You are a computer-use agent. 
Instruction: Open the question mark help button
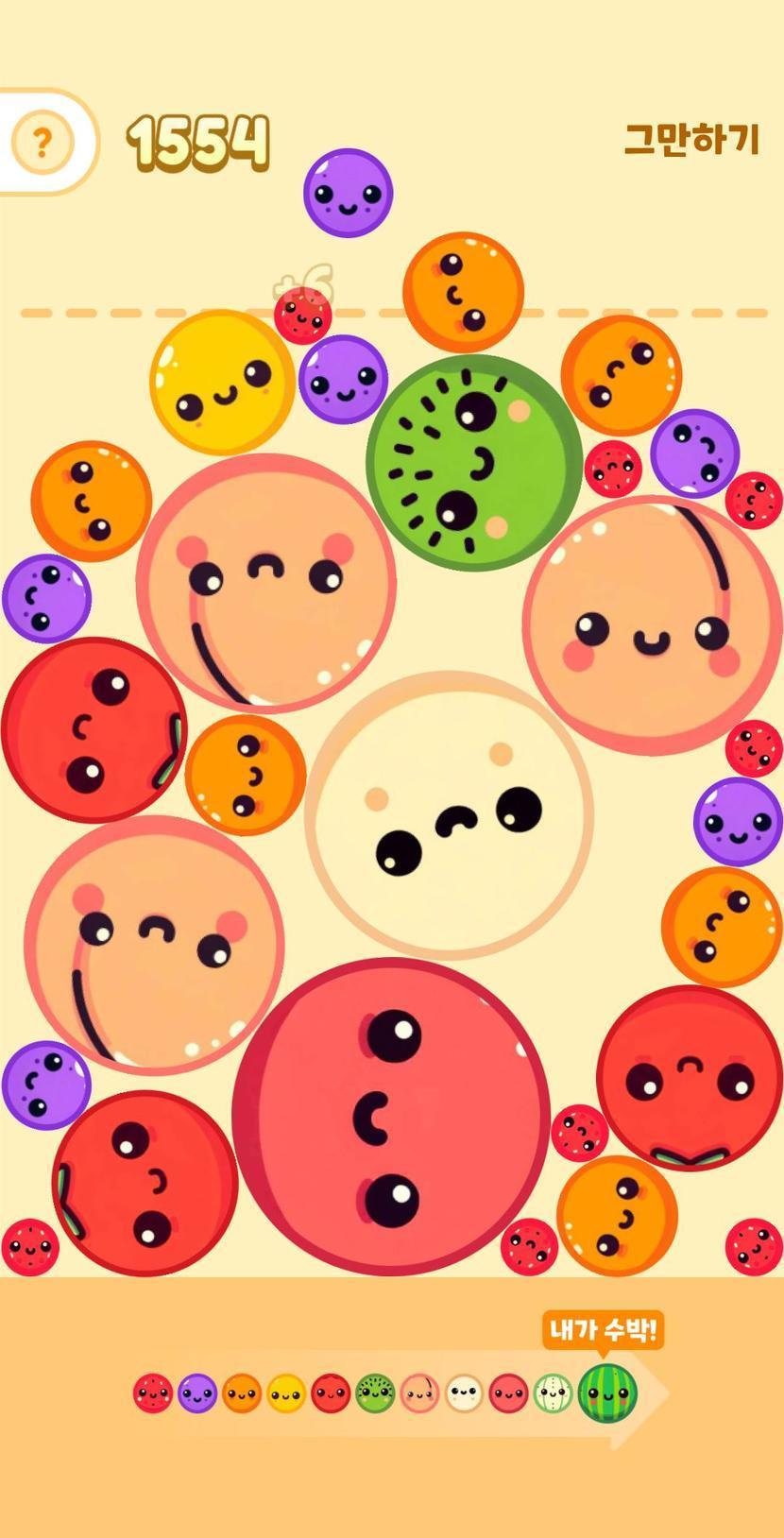coord(42,143)
